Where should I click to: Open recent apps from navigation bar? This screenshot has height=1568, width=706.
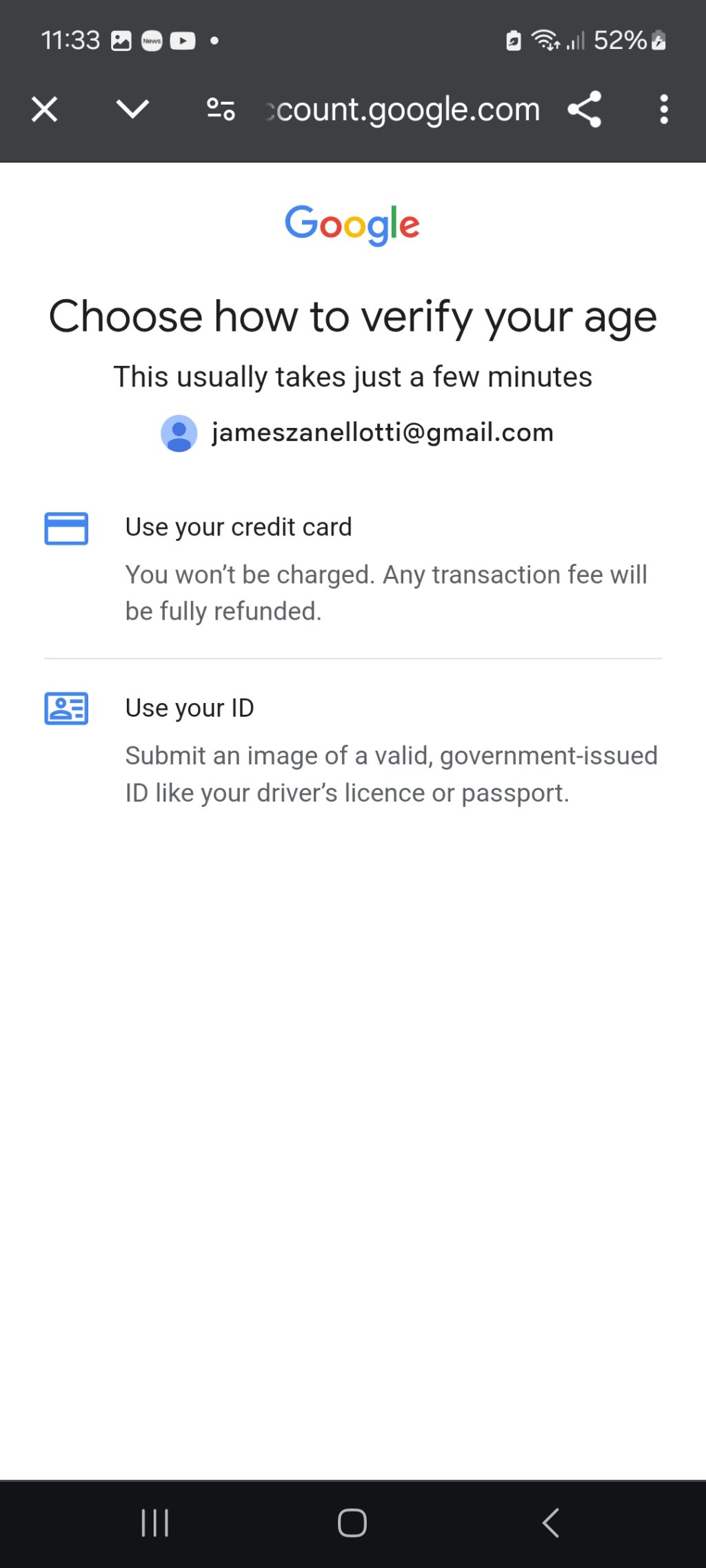154,1523
